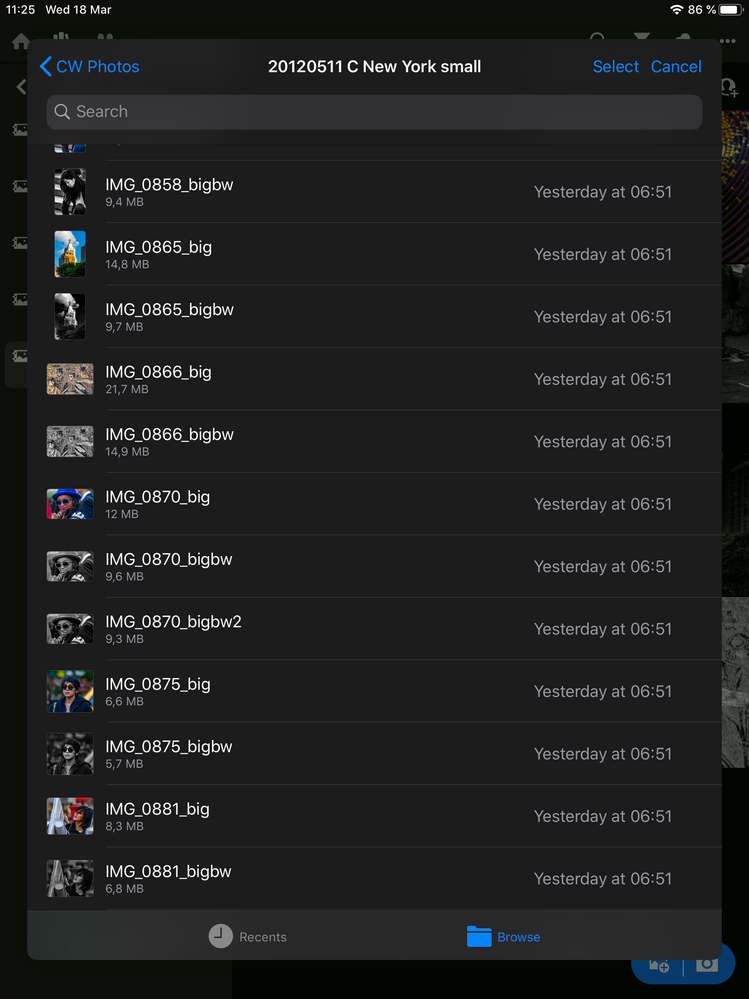The width and height of the screenshot is (749, 999).
Task: Open file IMG_0866_big
Action: pyautogui.click(x=158, y=379)
